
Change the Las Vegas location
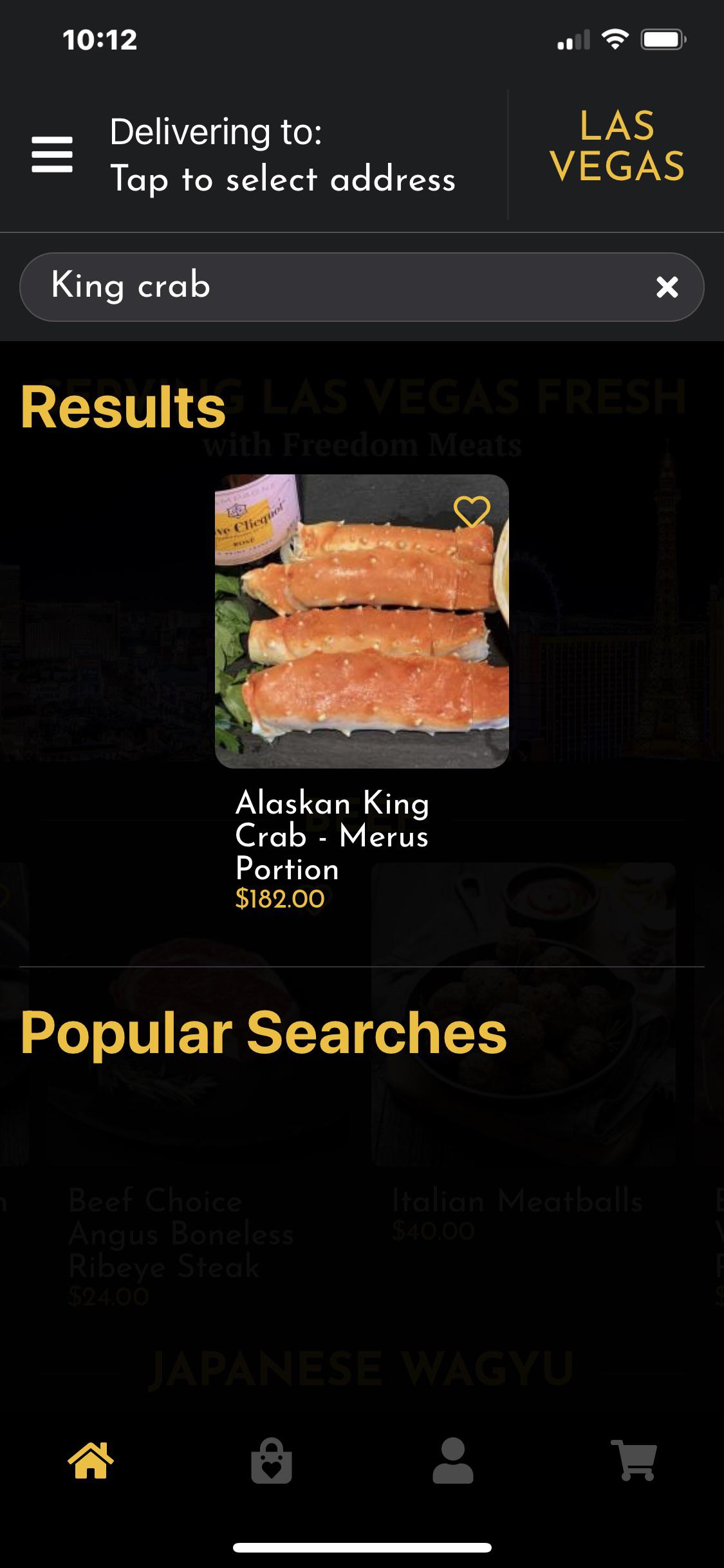(617, 145)
